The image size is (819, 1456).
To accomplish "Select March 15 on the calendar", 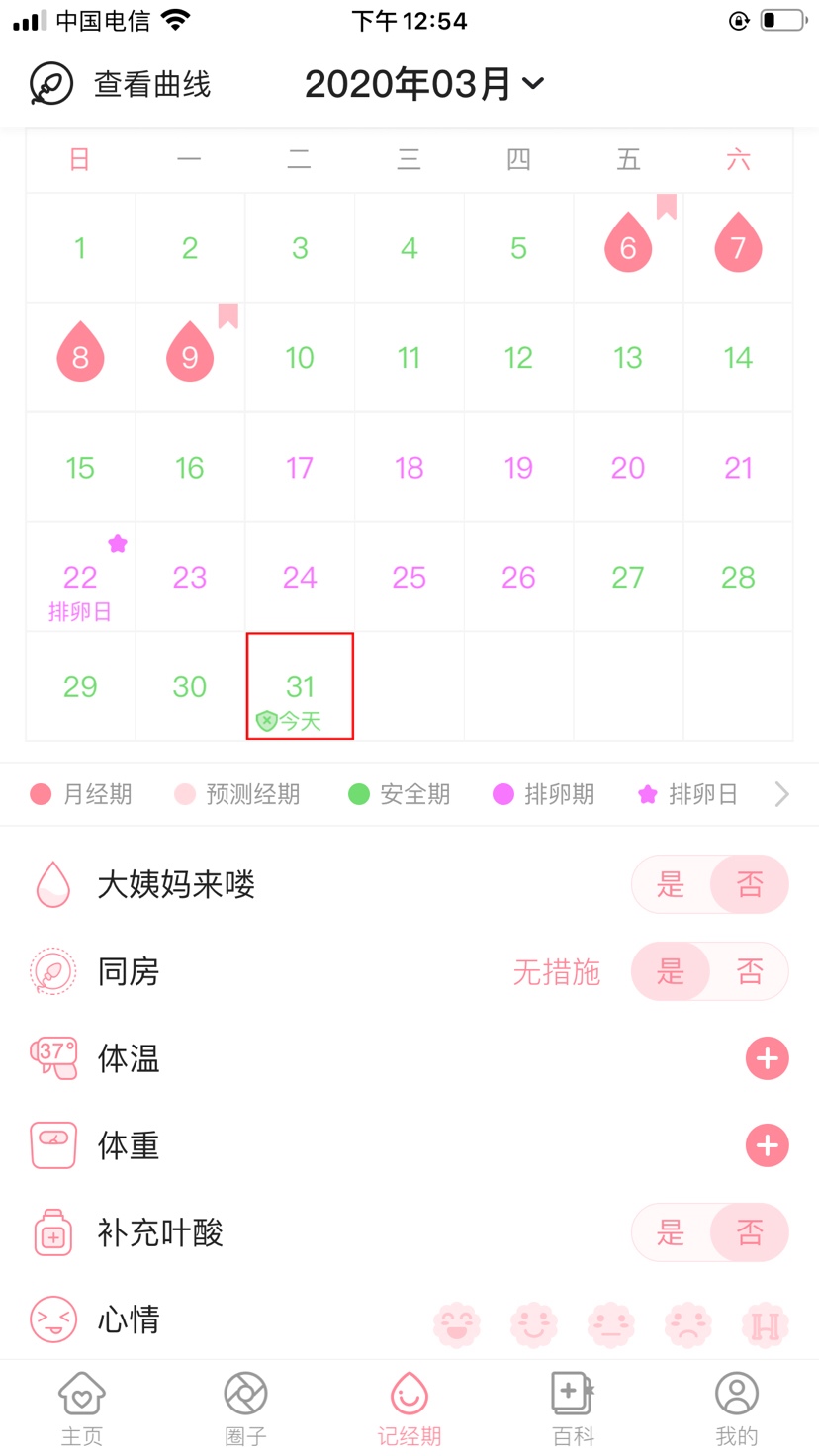I will [80, 467].
